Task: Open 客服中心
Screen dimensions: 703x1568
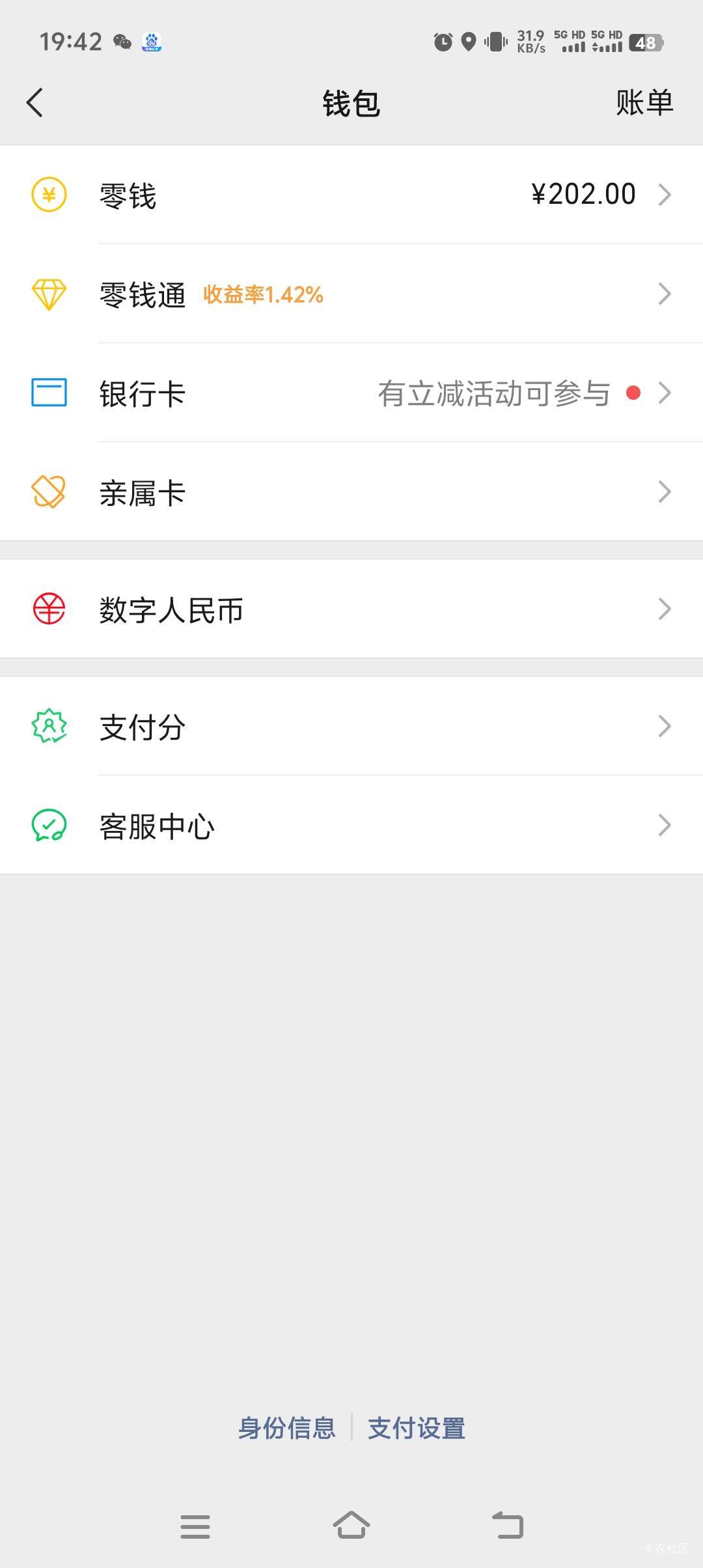Action: tap(351, 825)
